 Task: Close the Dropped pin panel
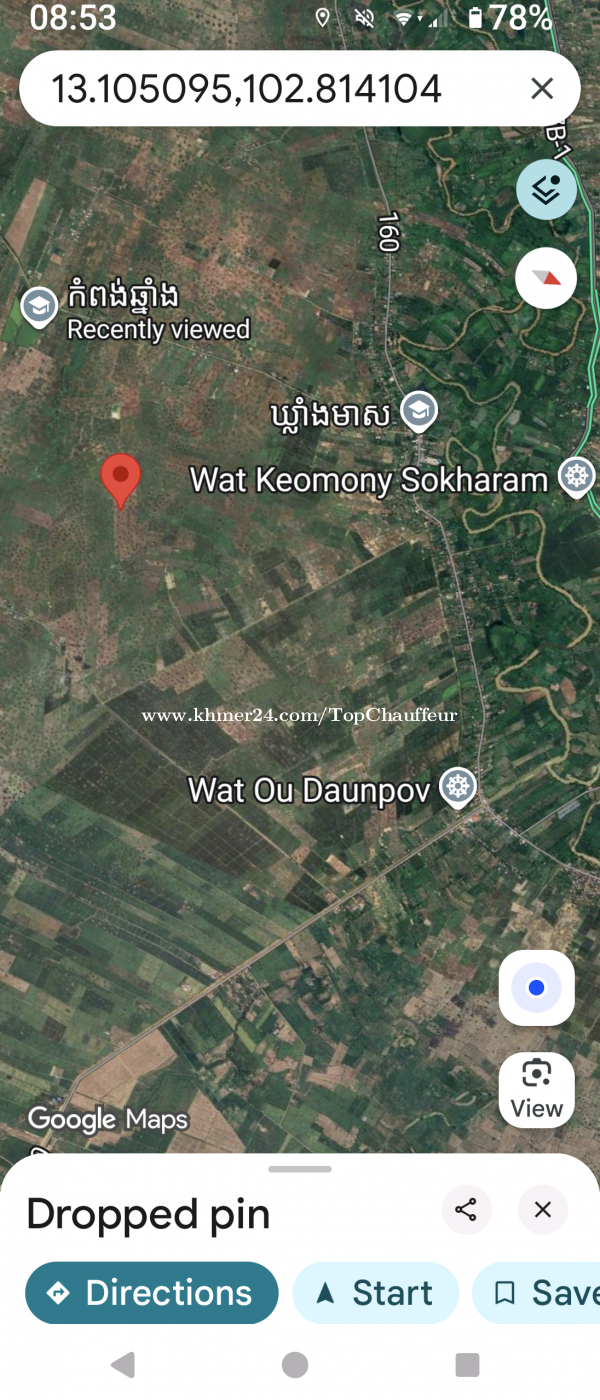pos(543,1210)
